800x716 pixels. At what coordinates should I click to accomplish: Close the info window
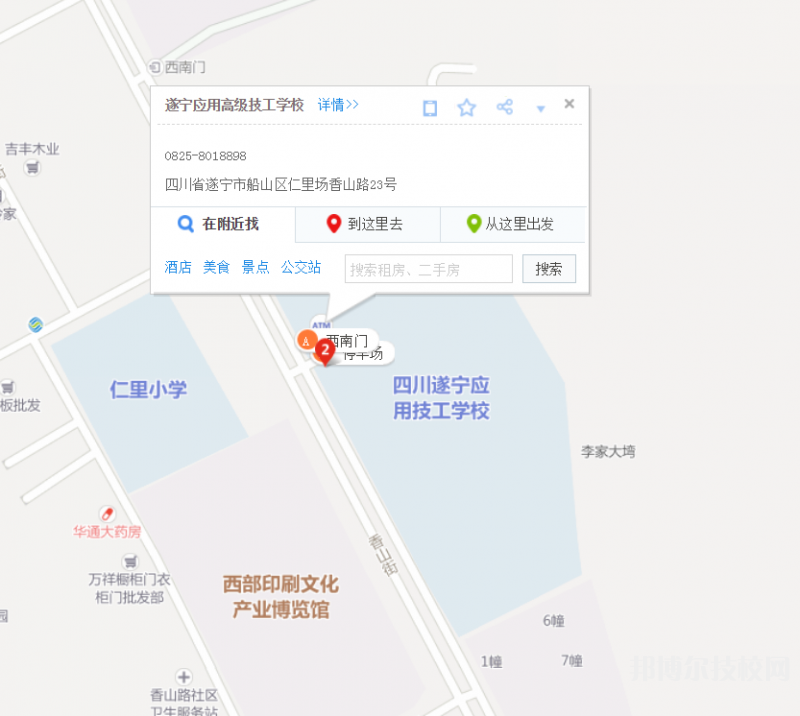[x=570, y=104]
